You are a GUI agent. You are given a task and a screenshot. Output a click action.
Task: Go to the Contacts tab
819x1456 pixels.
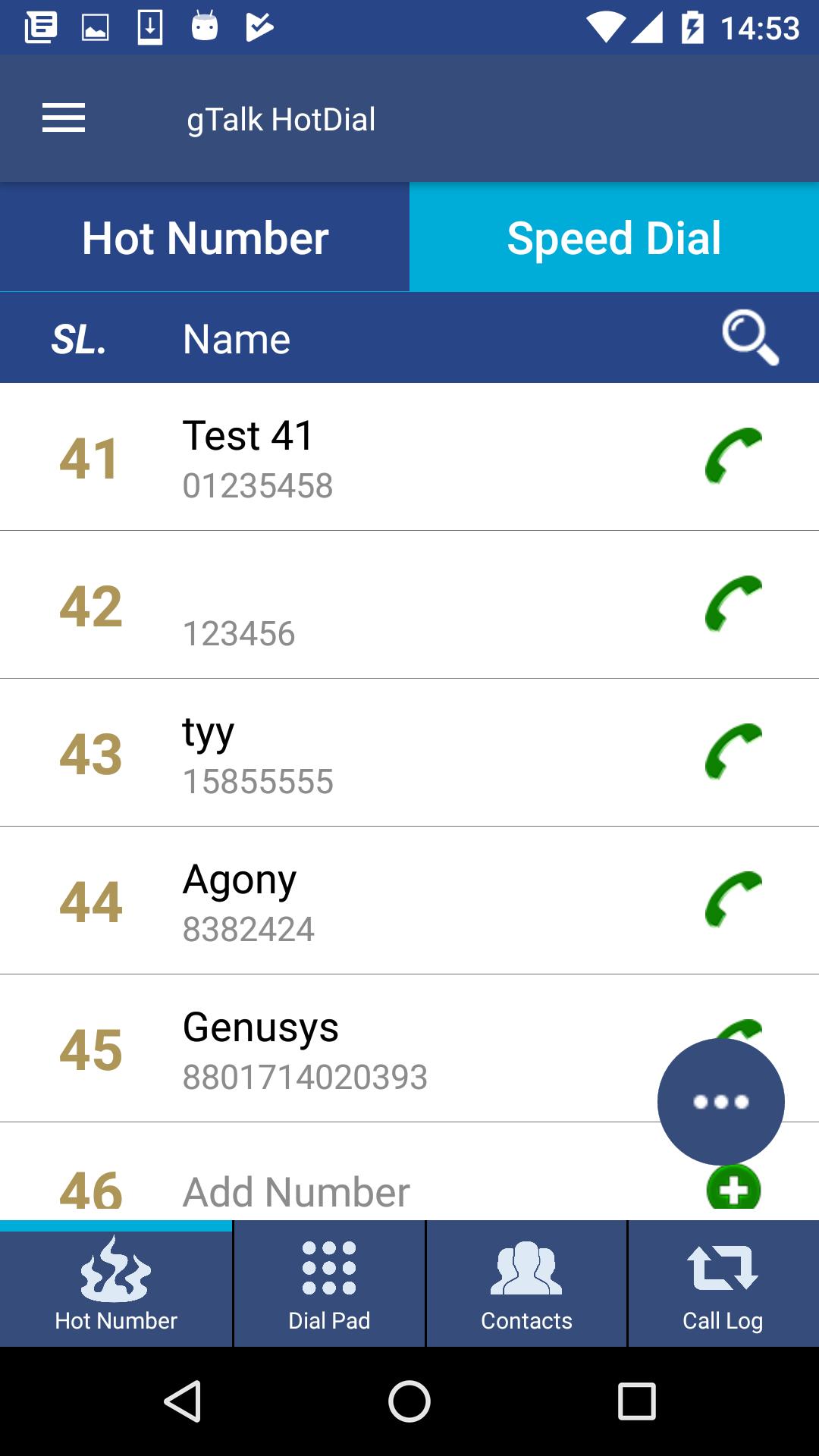tap(526, 1283)
